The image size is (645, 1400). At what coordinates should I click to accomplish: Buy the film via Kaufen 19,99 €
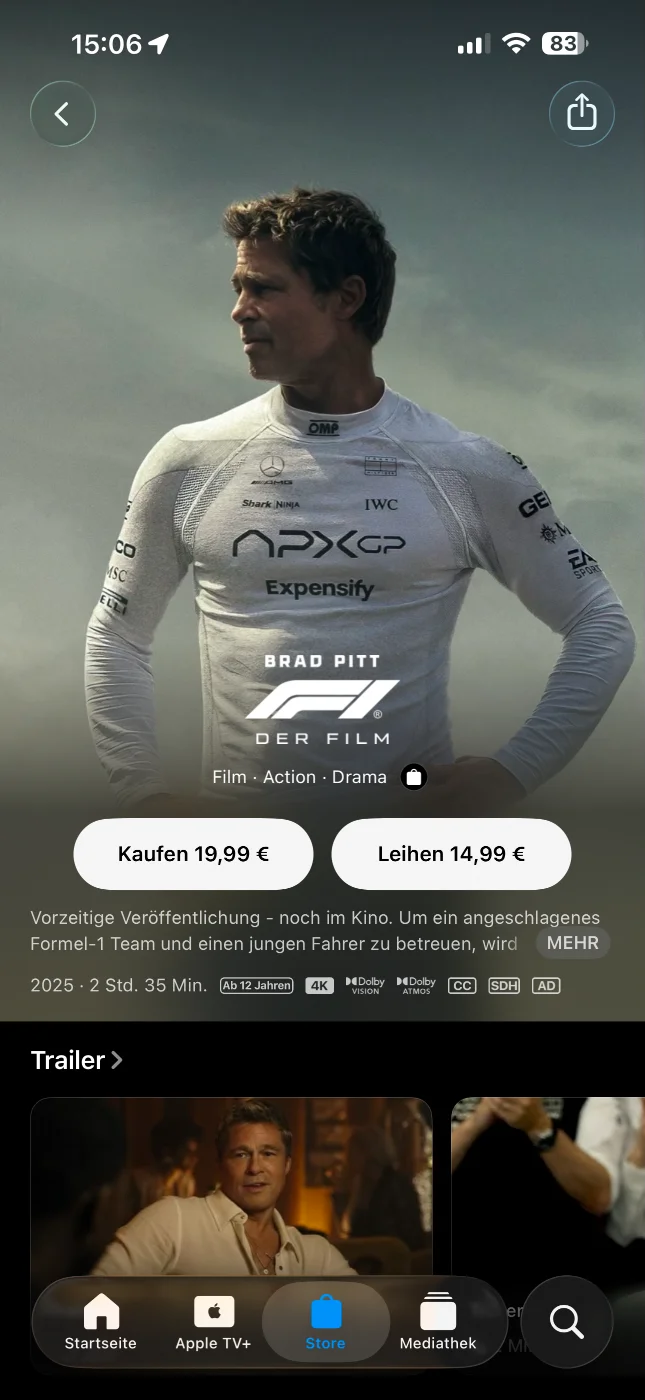(x=193, y=854)
